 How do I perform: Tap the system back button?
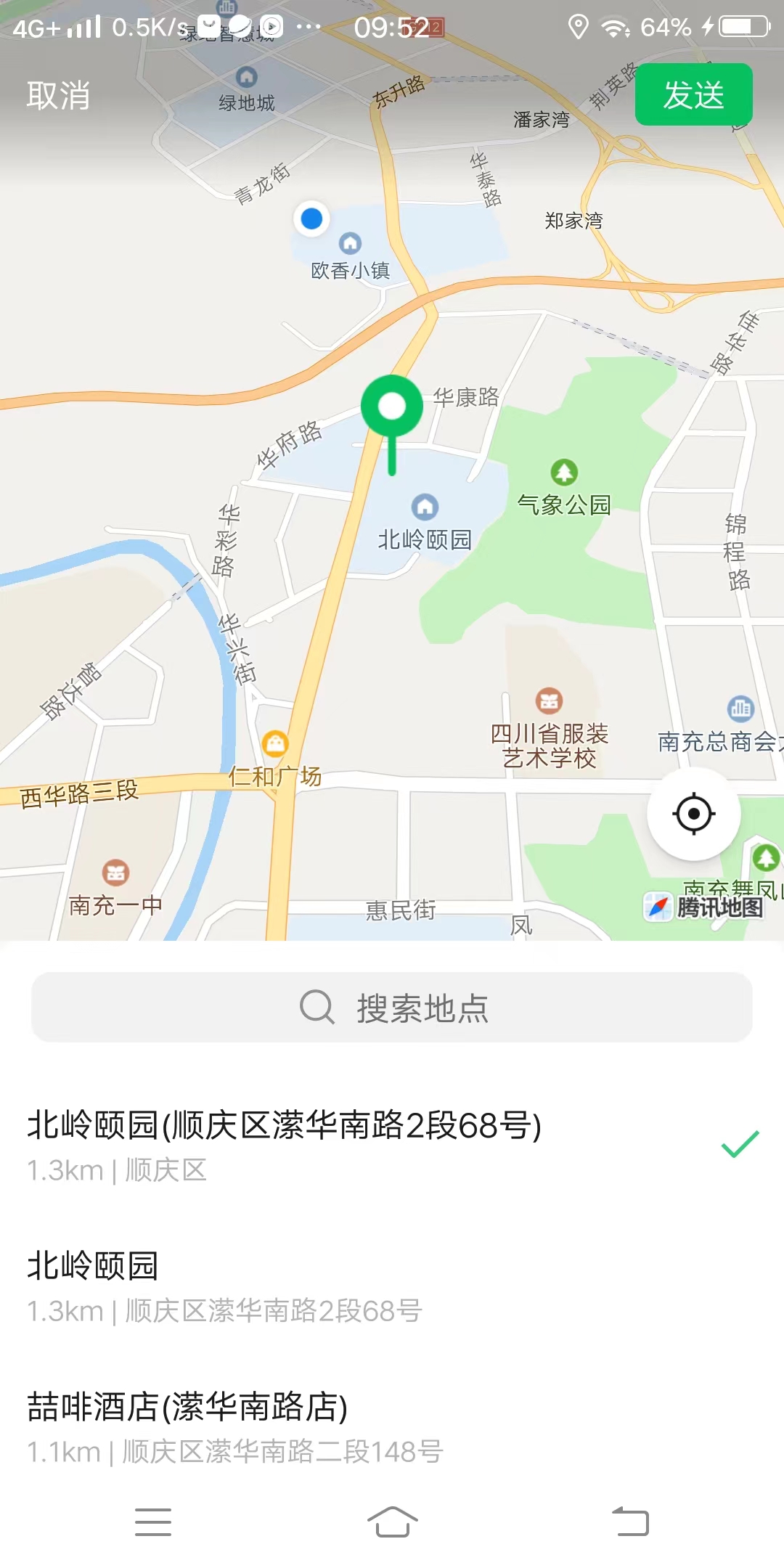[x=630, y=1522]
